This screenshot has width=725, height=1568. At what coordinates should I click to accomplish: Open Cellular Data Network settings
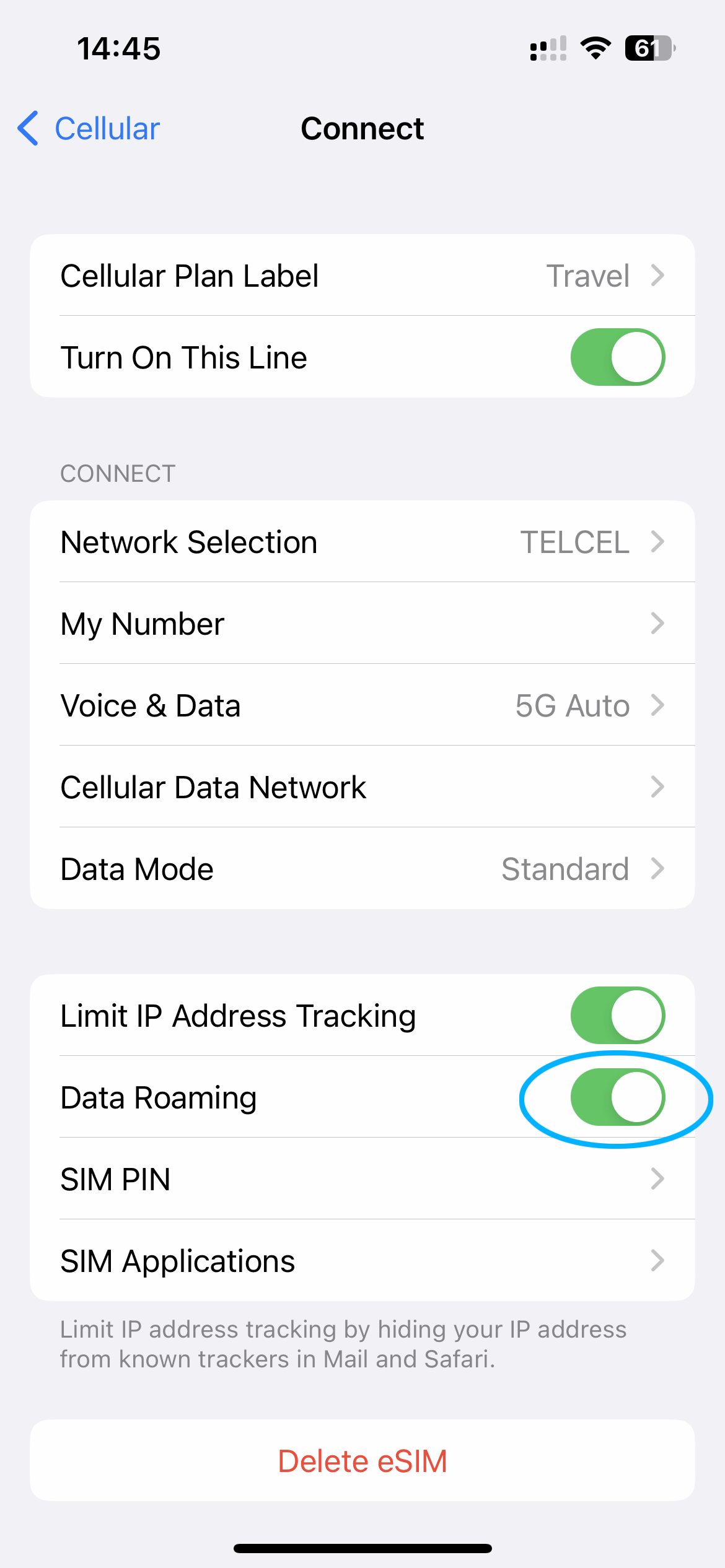click(362, 786)
